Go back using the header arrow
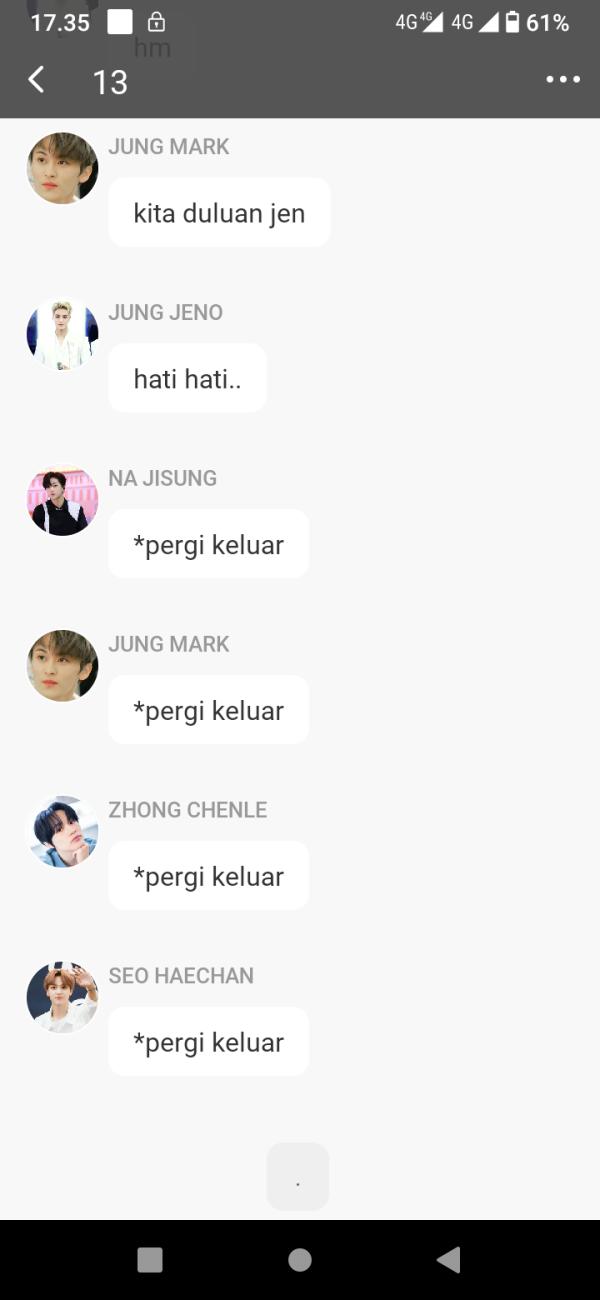Viewport: 600px width, 1300px height. (36, 80)
